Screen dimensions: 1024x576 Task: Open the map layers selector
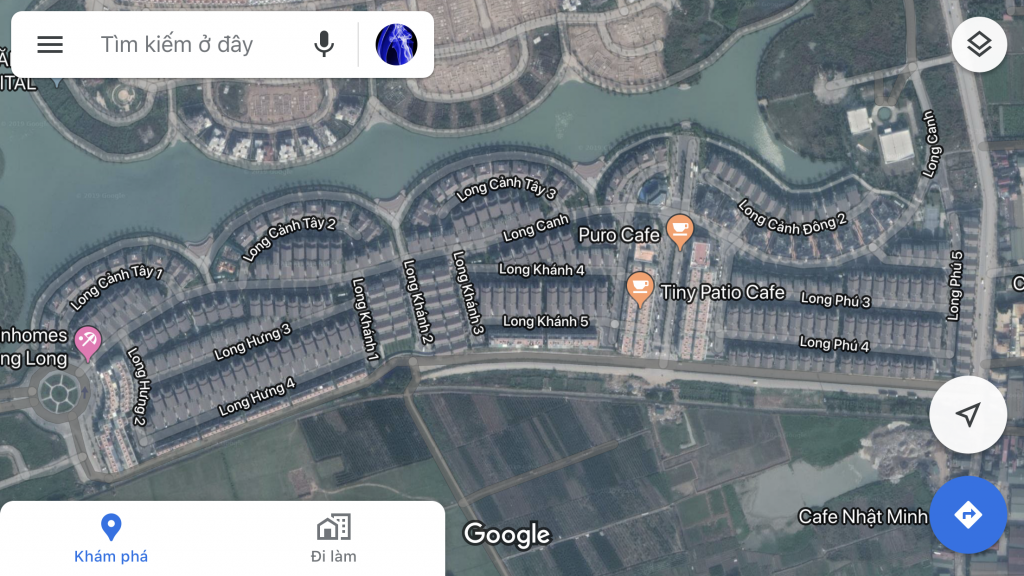coord(979,45)
